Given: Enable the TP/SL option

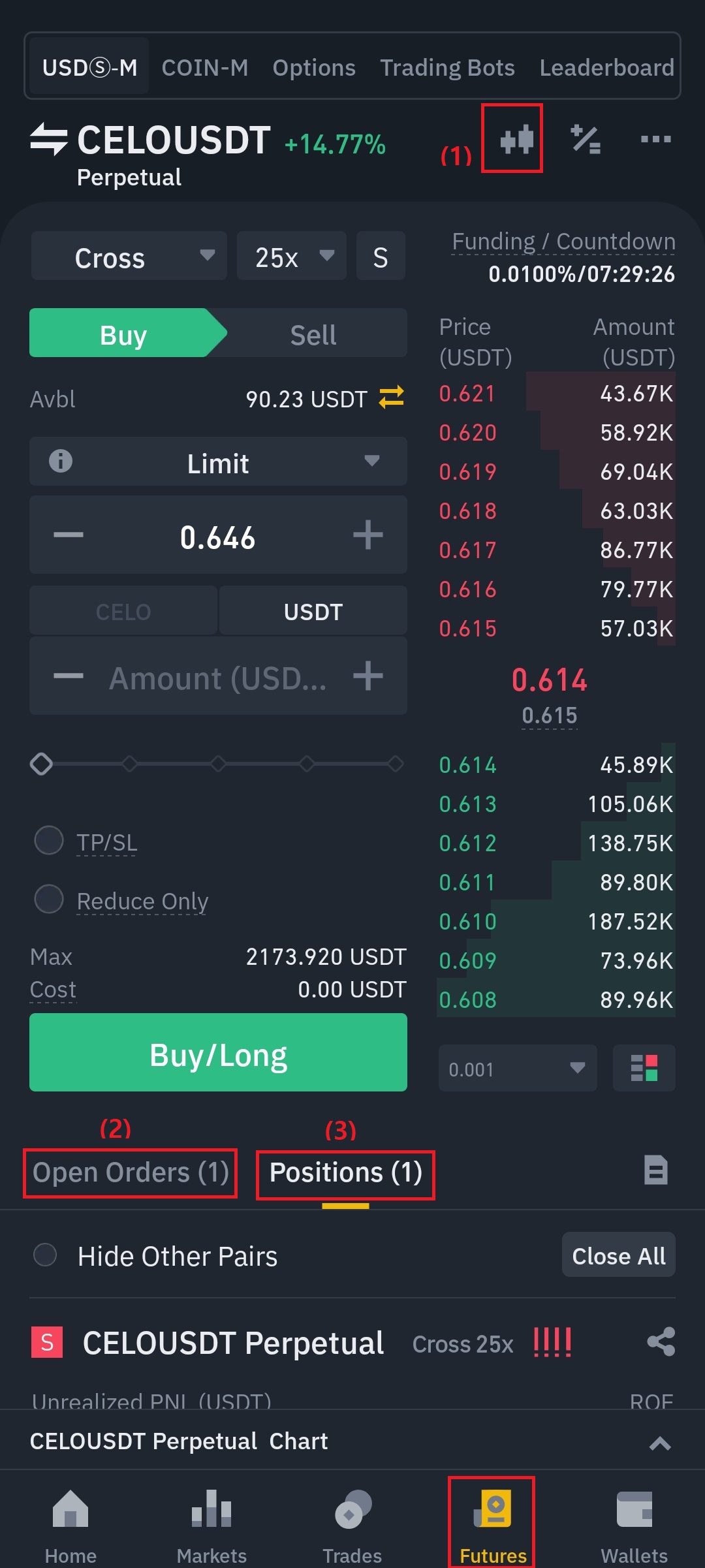Looking at the screenshot, I should coord(50,841).
